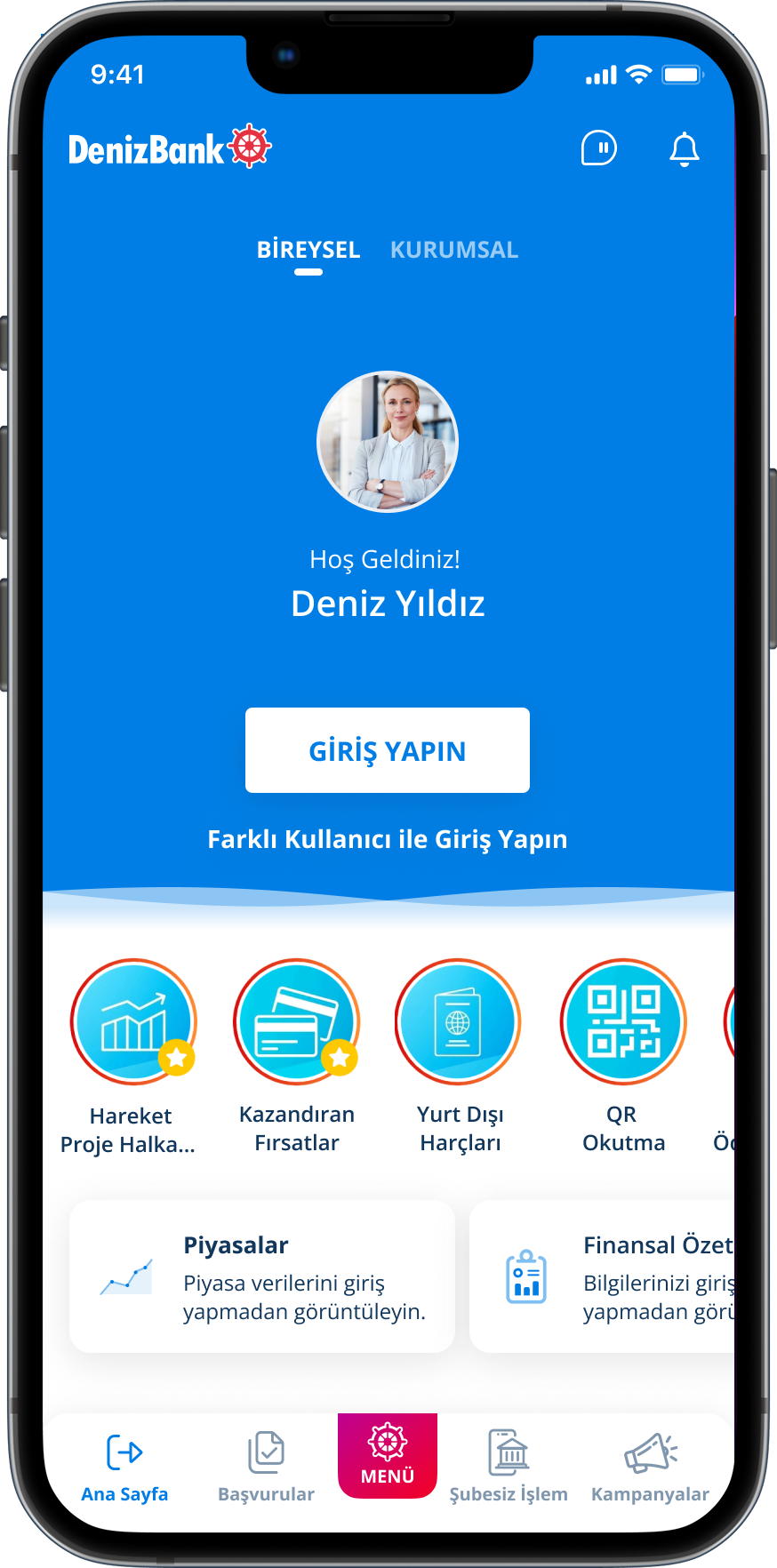Open the notifications bell
This screenshot has height=1568, width=777.
(684, 149)
